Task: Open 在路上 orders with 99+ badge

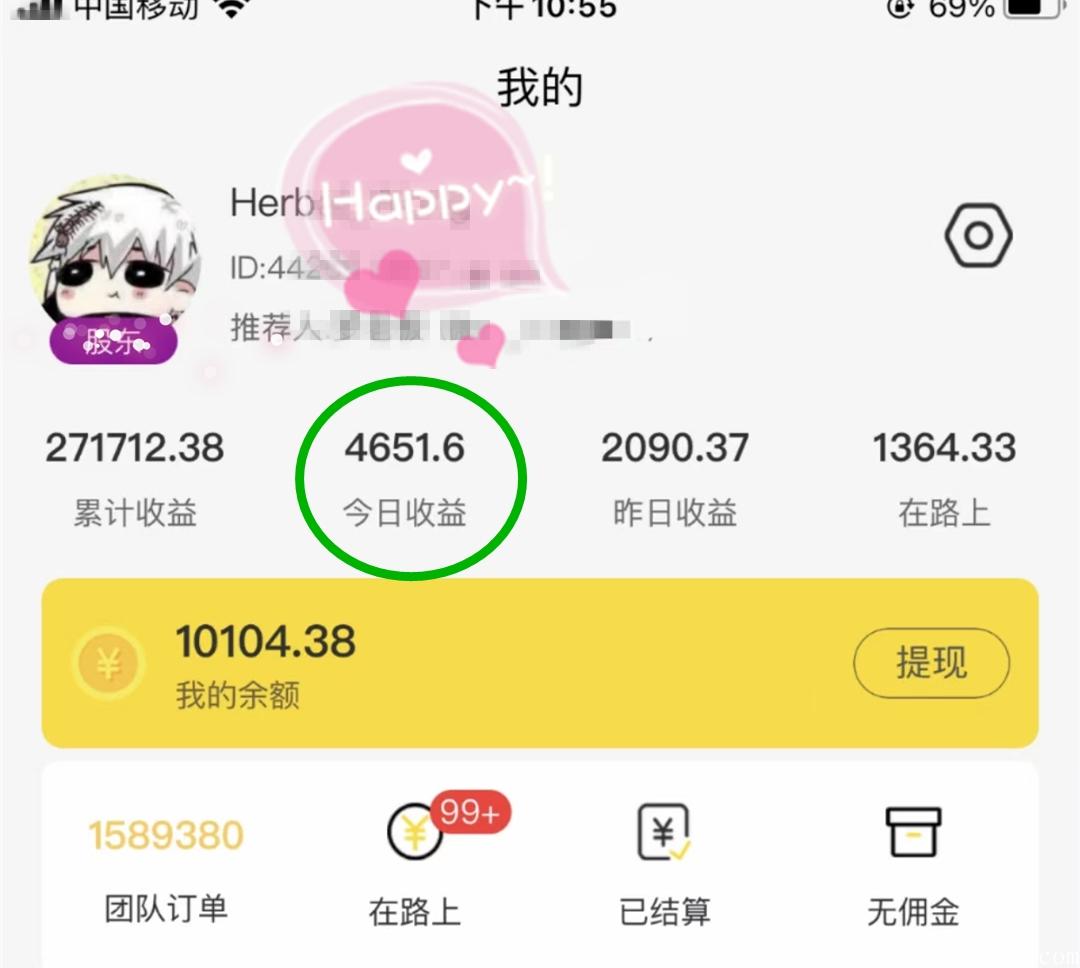Action: pyautogui.click(x=415, y=867)
